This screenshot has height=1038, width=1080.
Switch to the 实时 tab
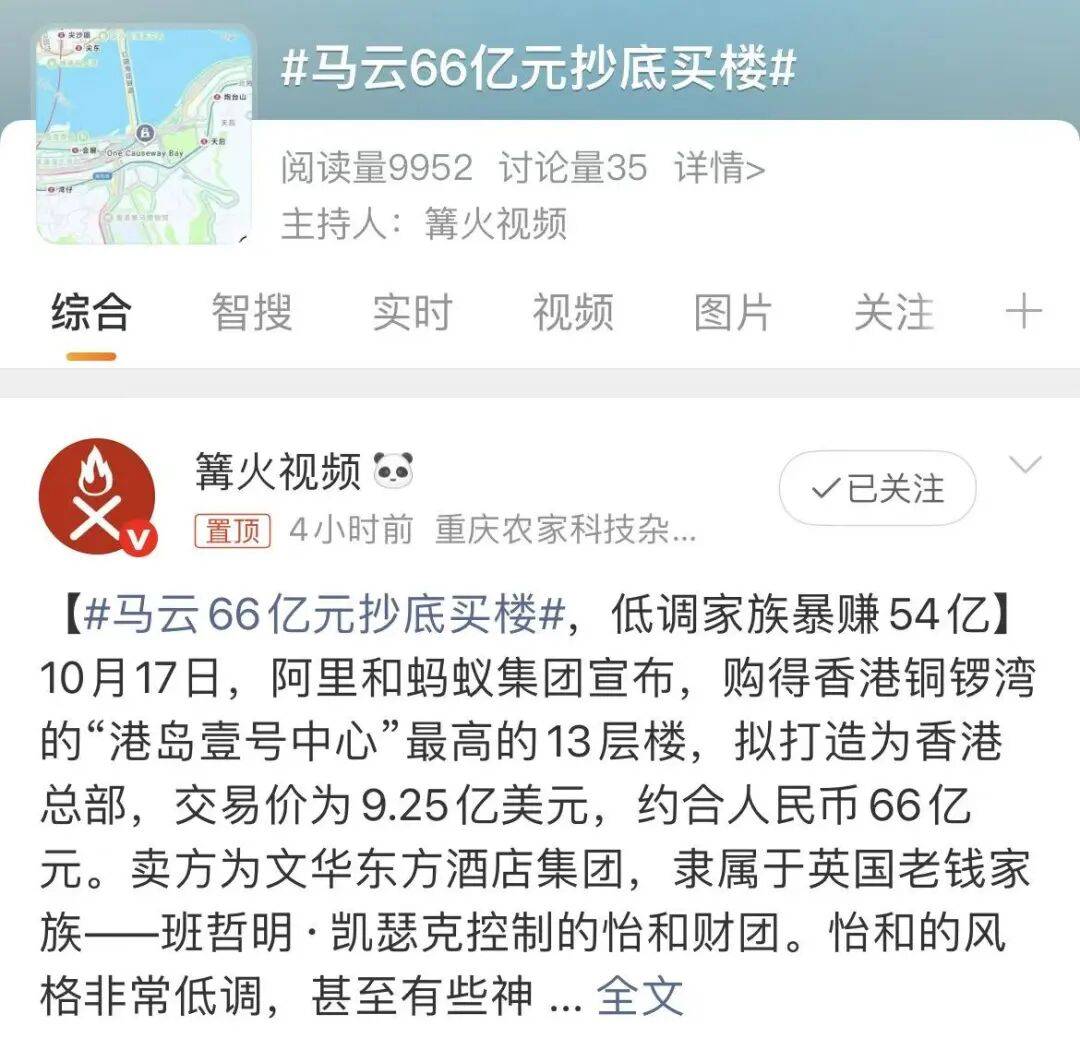click(x=412, y=313)
